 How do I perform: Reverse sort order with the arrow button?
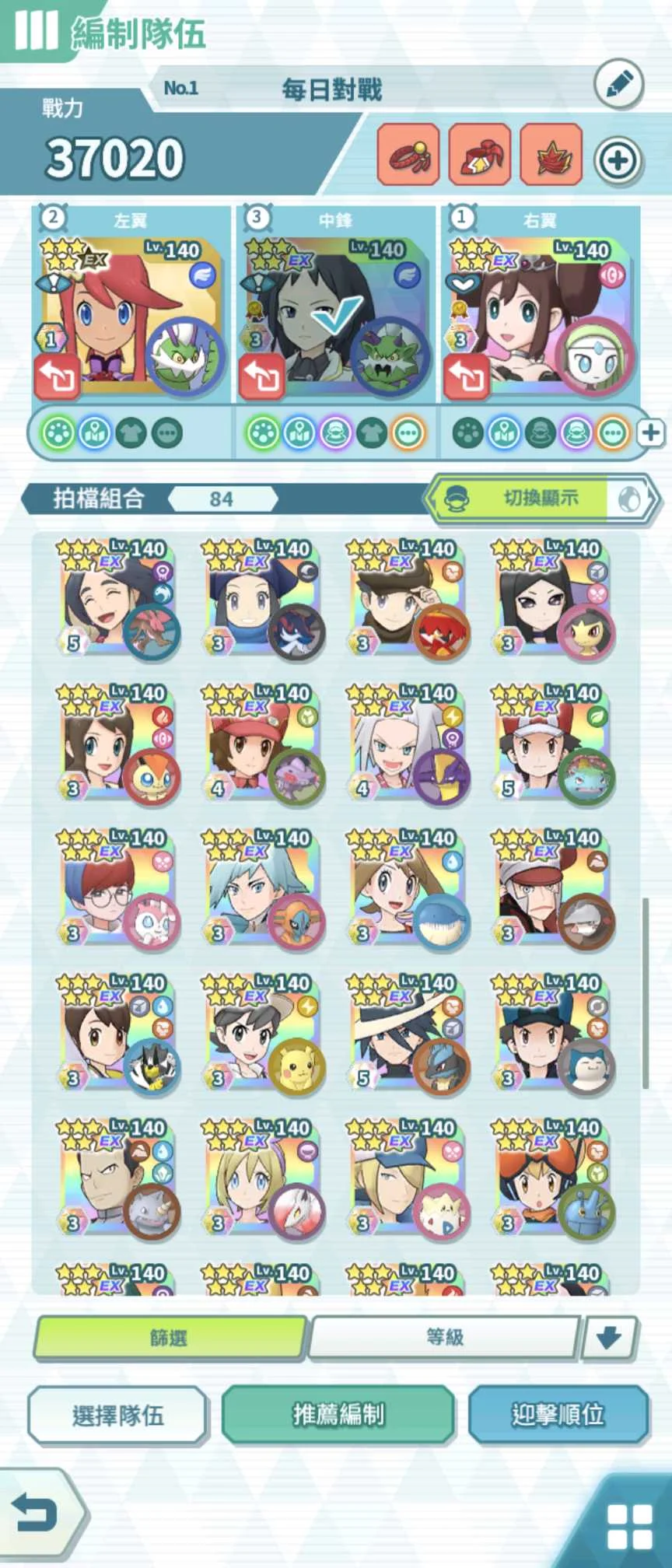(x=609, y=1338)
